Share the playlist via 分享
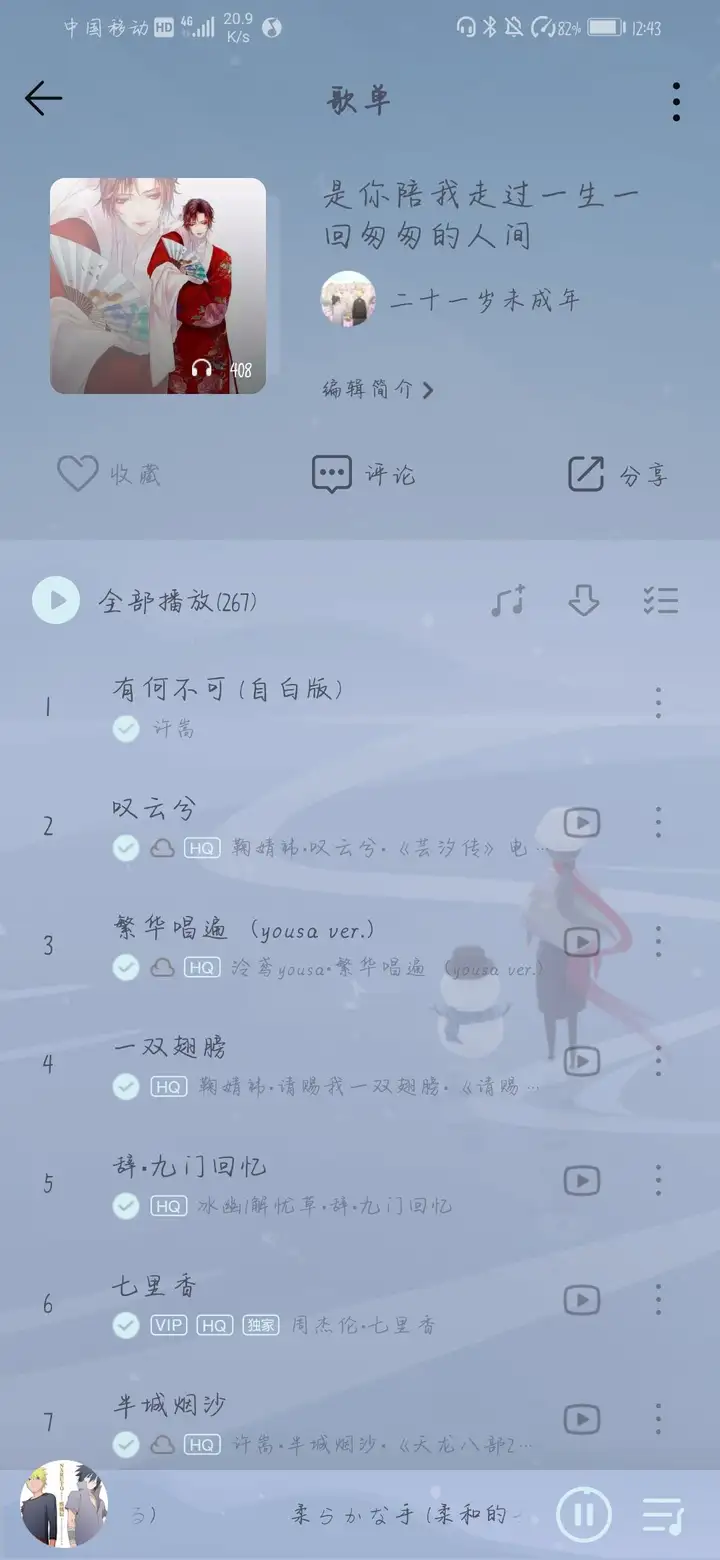 pos(617,474)
